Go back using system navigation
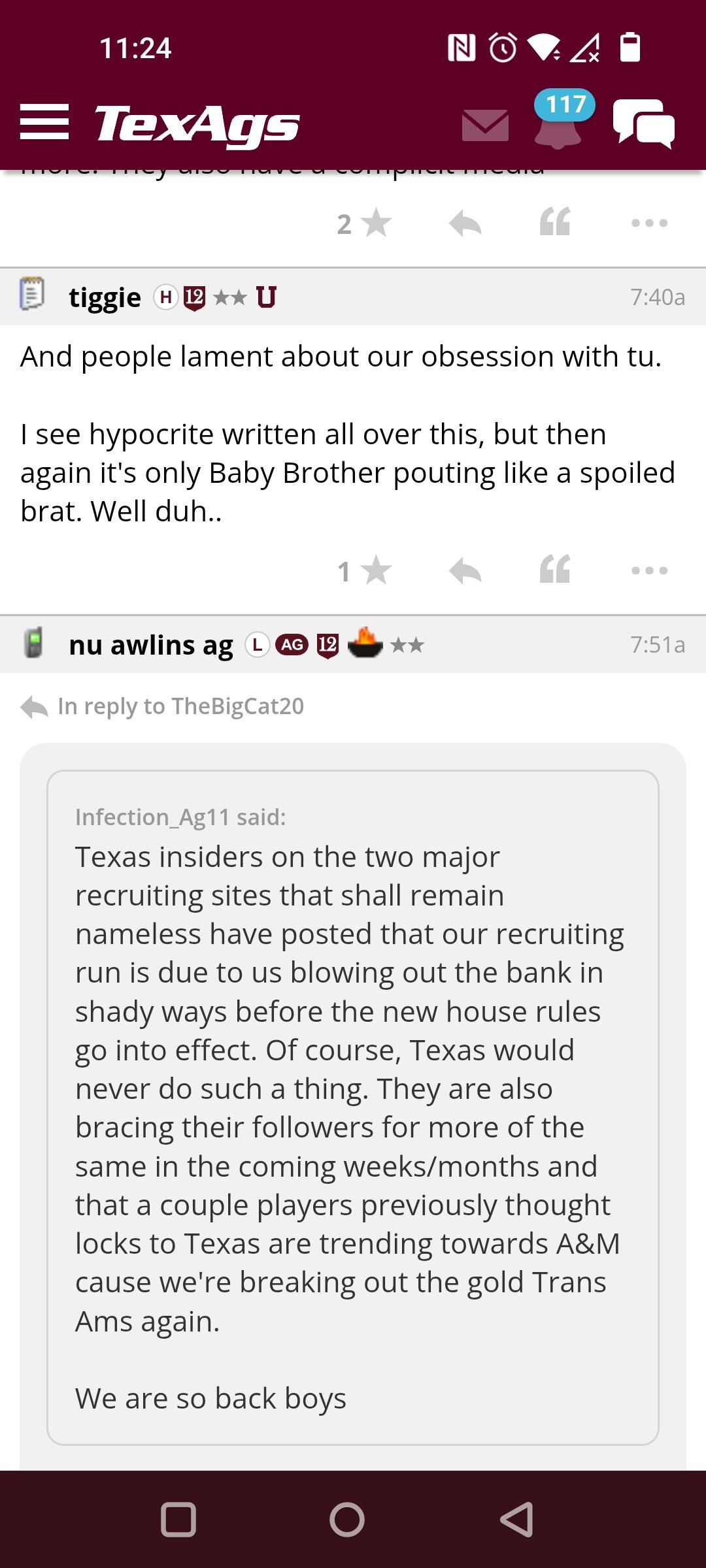 (x=516, y=1520)
